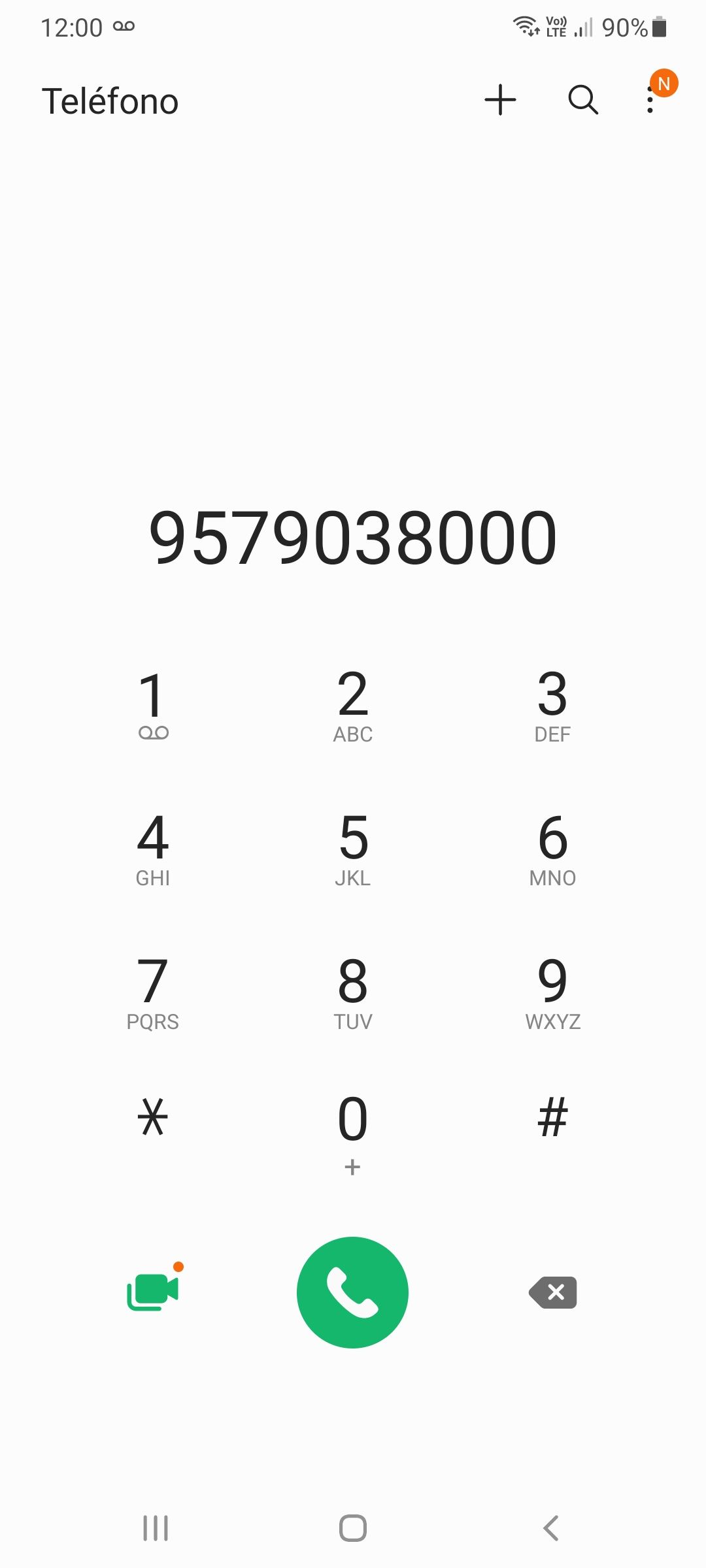
Task: Open the more options menu
Action: click(650, 101)
